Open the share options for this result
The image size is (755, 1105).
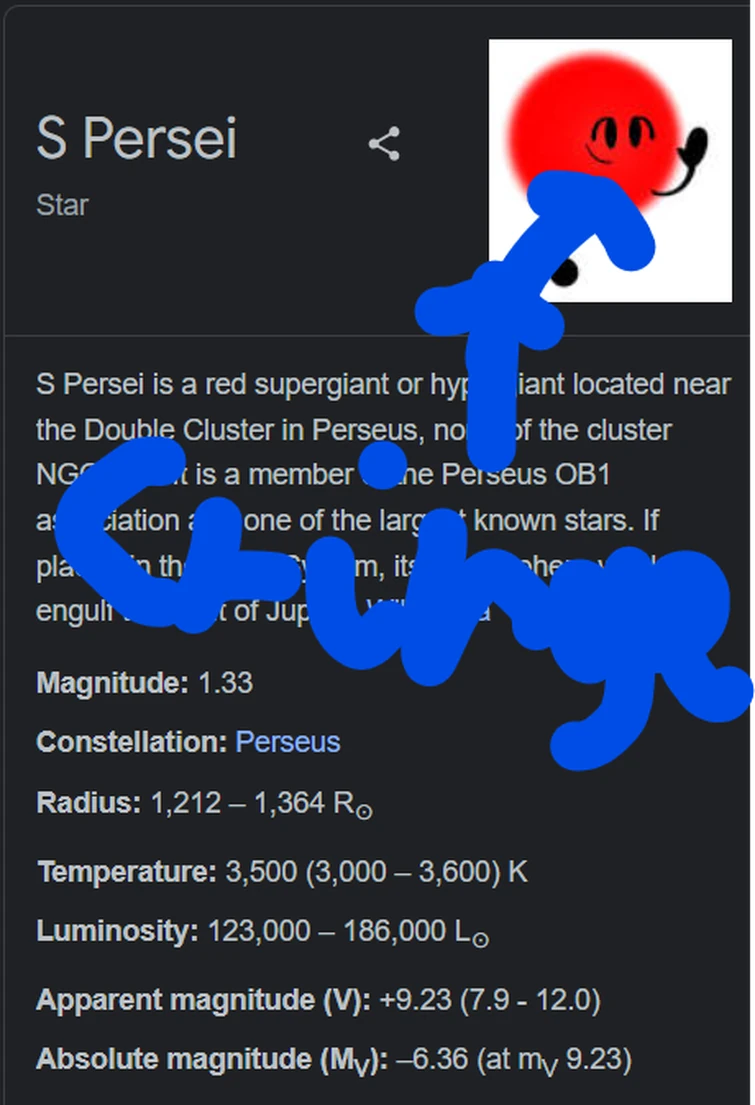[384, 145]
